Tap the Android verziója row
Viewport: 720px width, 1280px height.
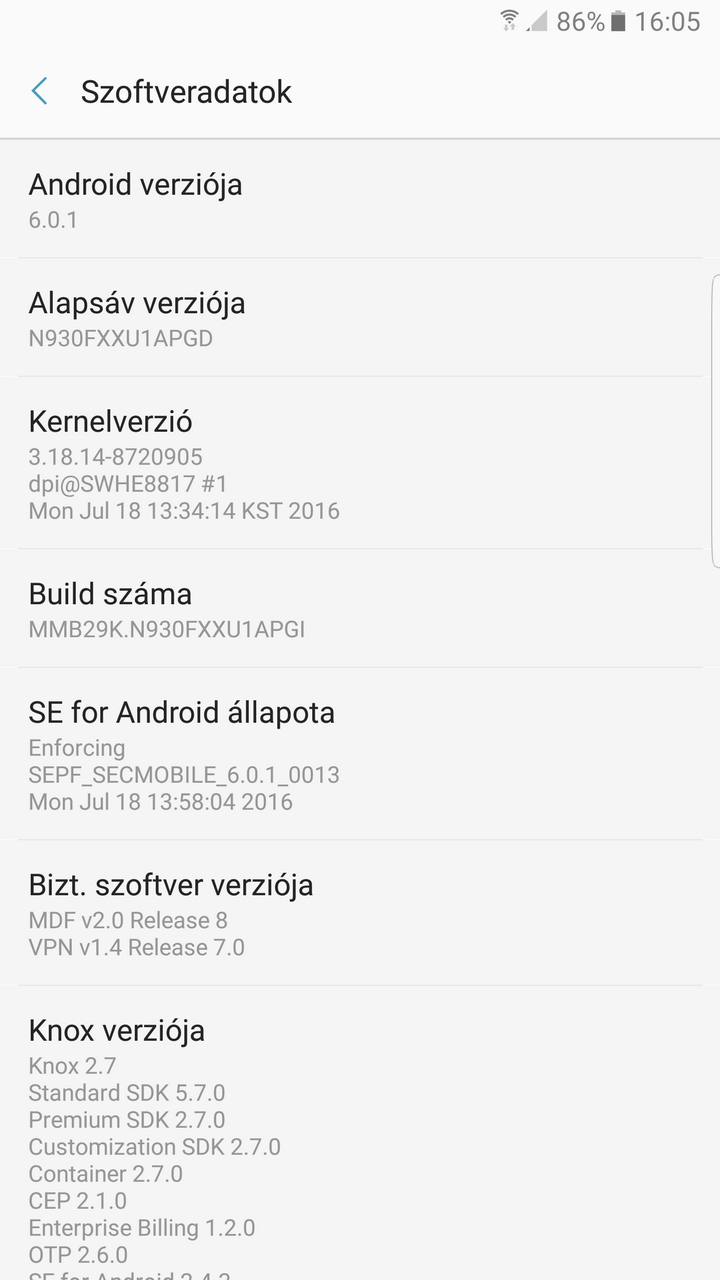[360, 200]
